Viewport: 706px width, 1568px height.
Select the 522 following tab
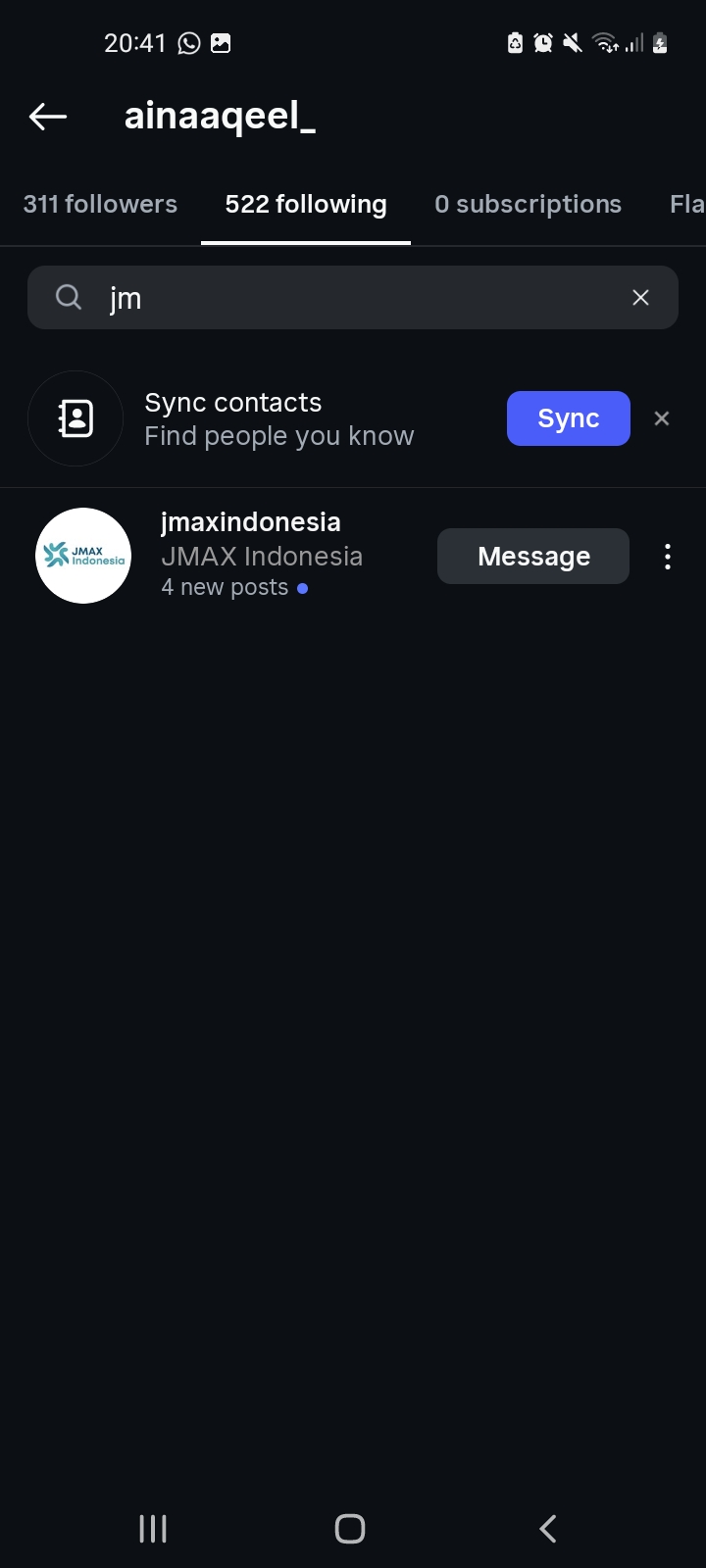pyautogui.click(x=306, y=204)
